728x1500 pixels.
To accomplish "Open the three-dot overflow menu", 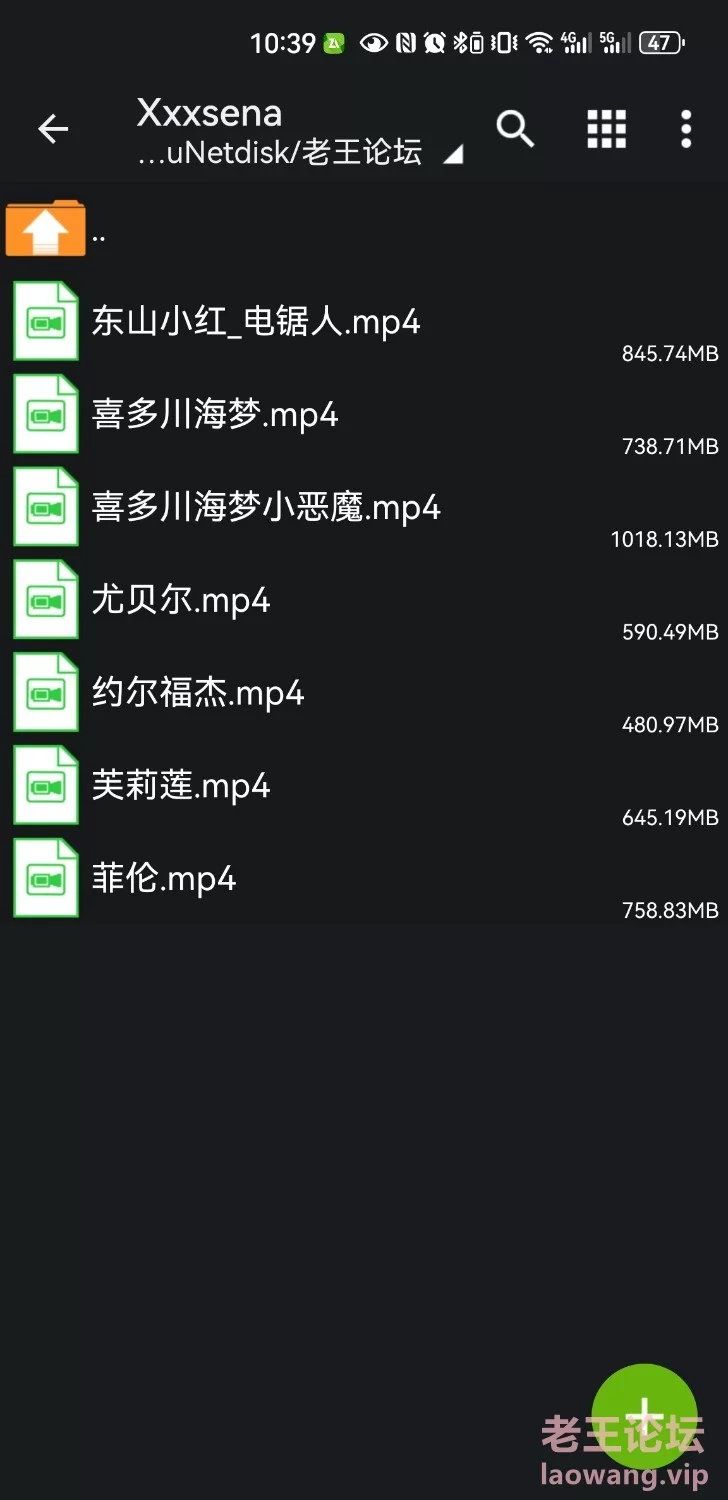I will click(x=686, y=129).
